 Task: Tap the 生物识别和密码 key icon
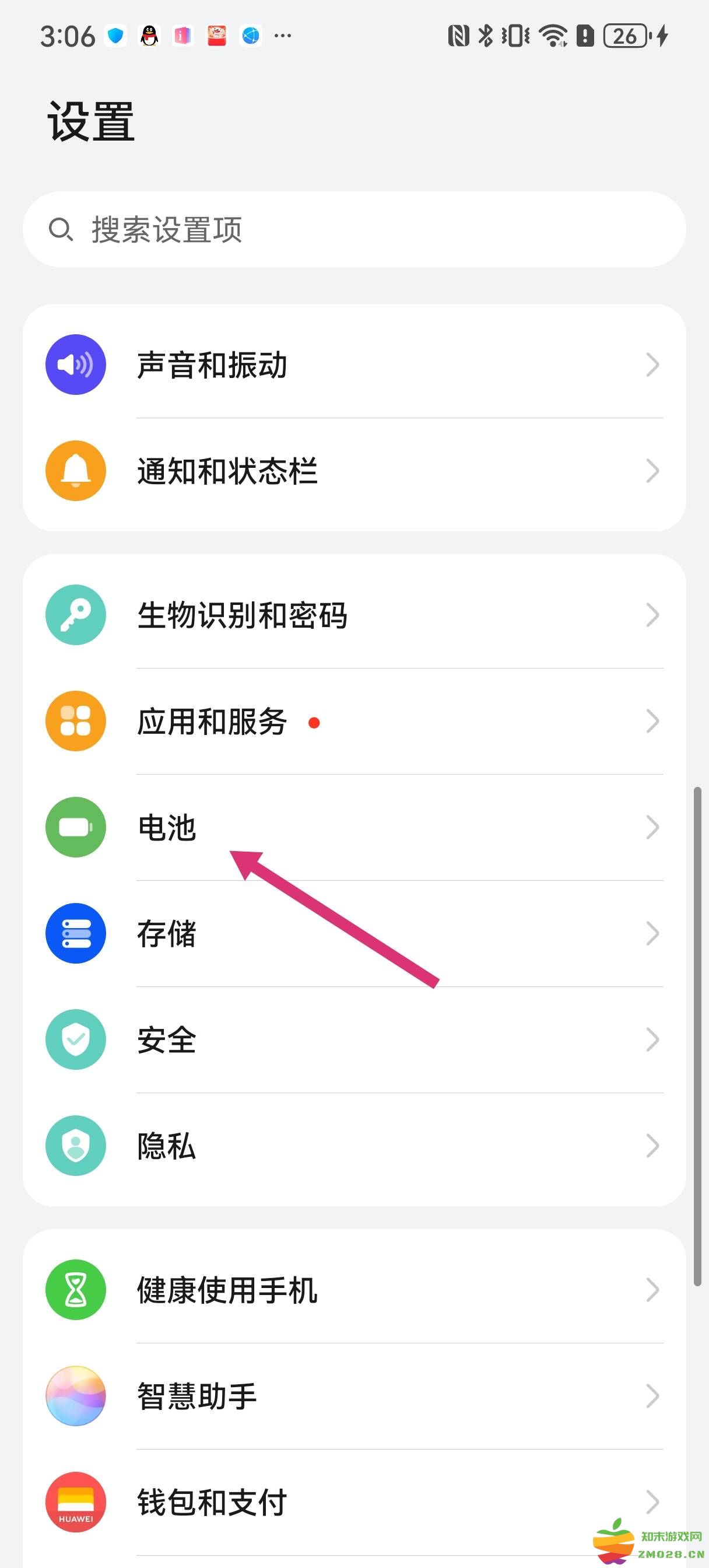point(75,615)
